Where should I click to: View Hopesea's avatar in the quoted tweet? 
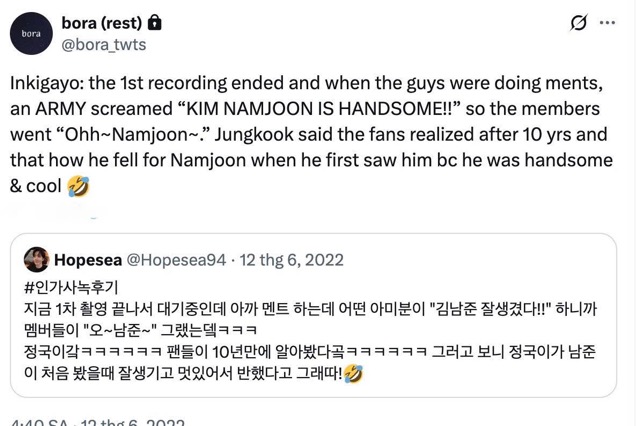coord(37,259)
